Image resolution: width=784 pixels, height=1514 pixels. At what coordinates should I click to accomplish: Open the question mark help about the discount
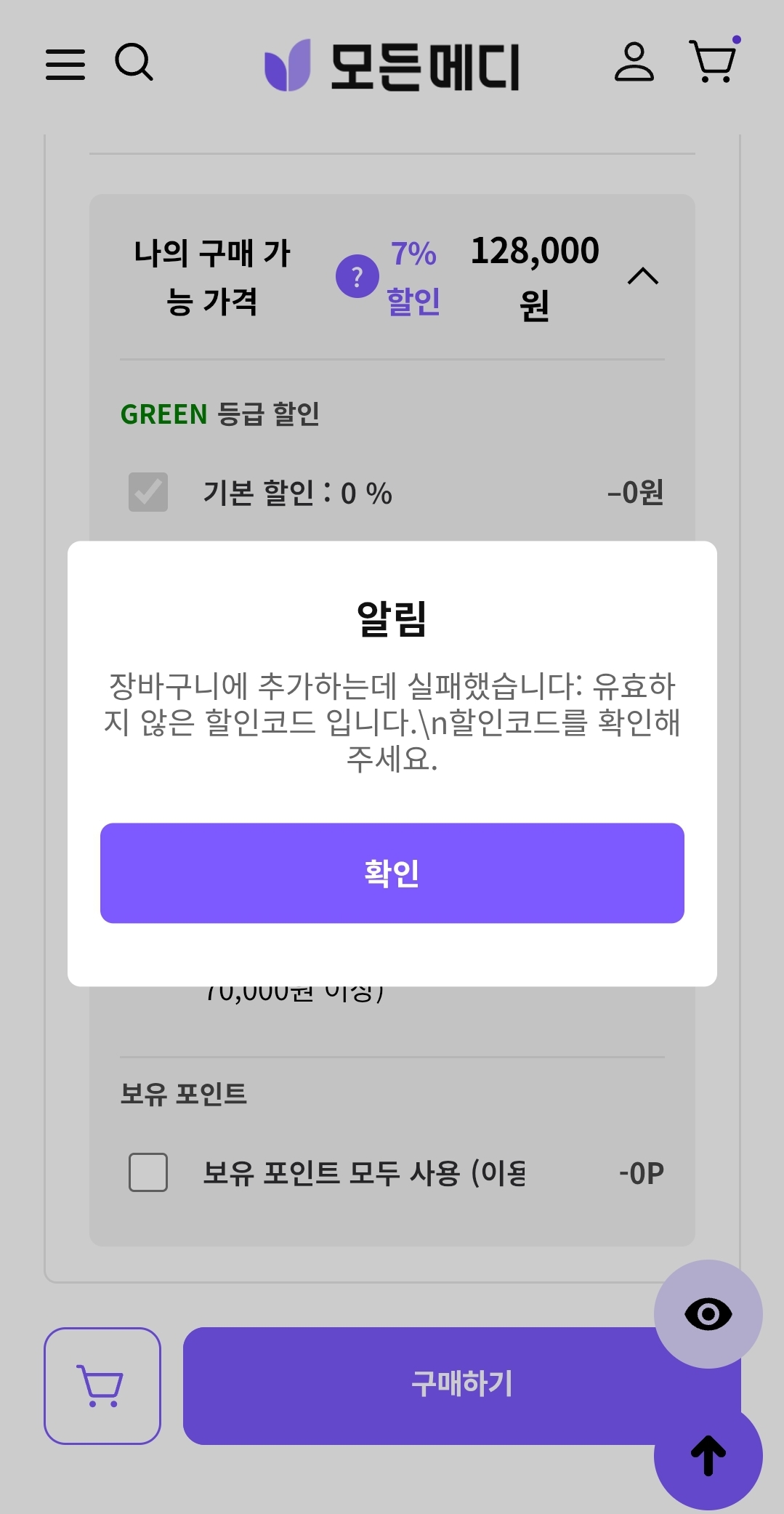click(357, 276)
